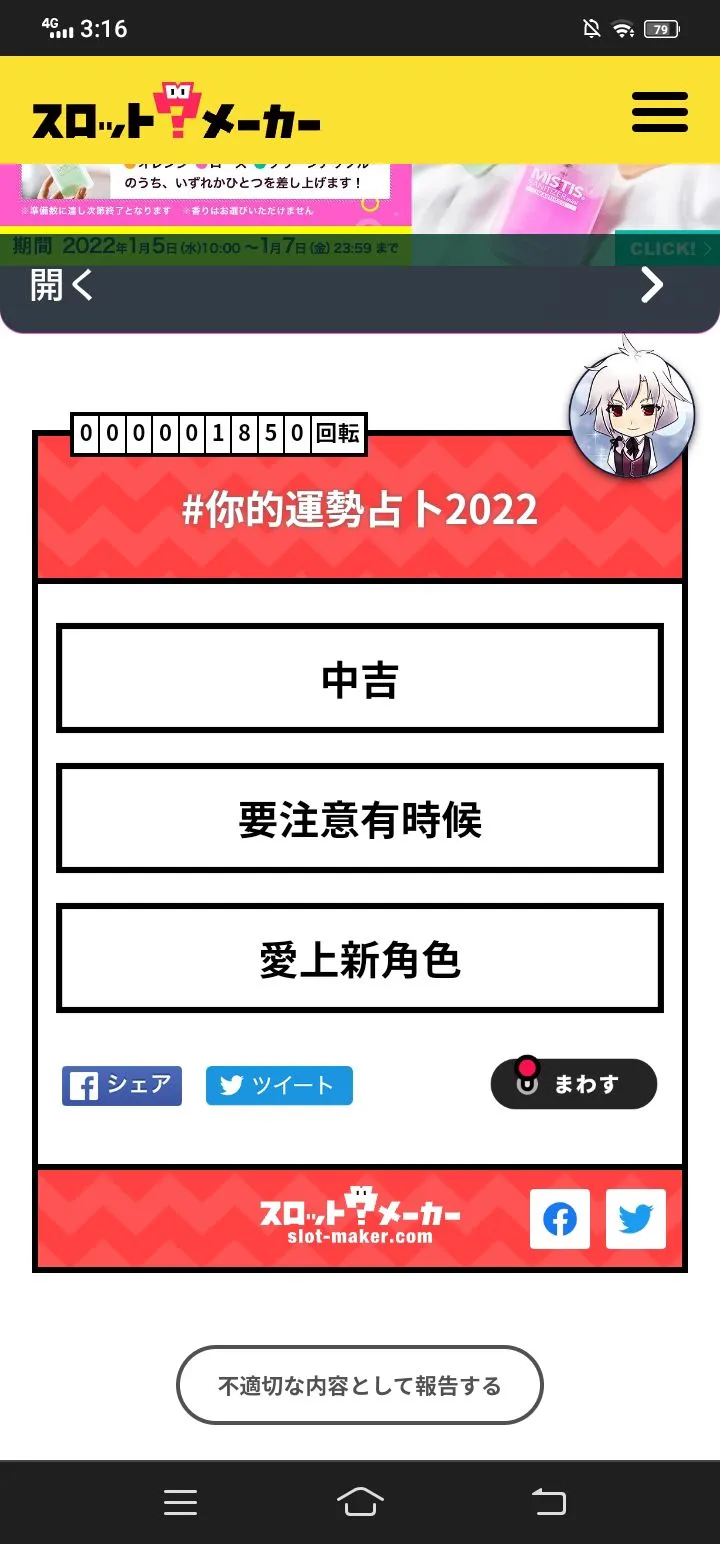
Task: Go back with system back button
Action: pos(548,1501)
